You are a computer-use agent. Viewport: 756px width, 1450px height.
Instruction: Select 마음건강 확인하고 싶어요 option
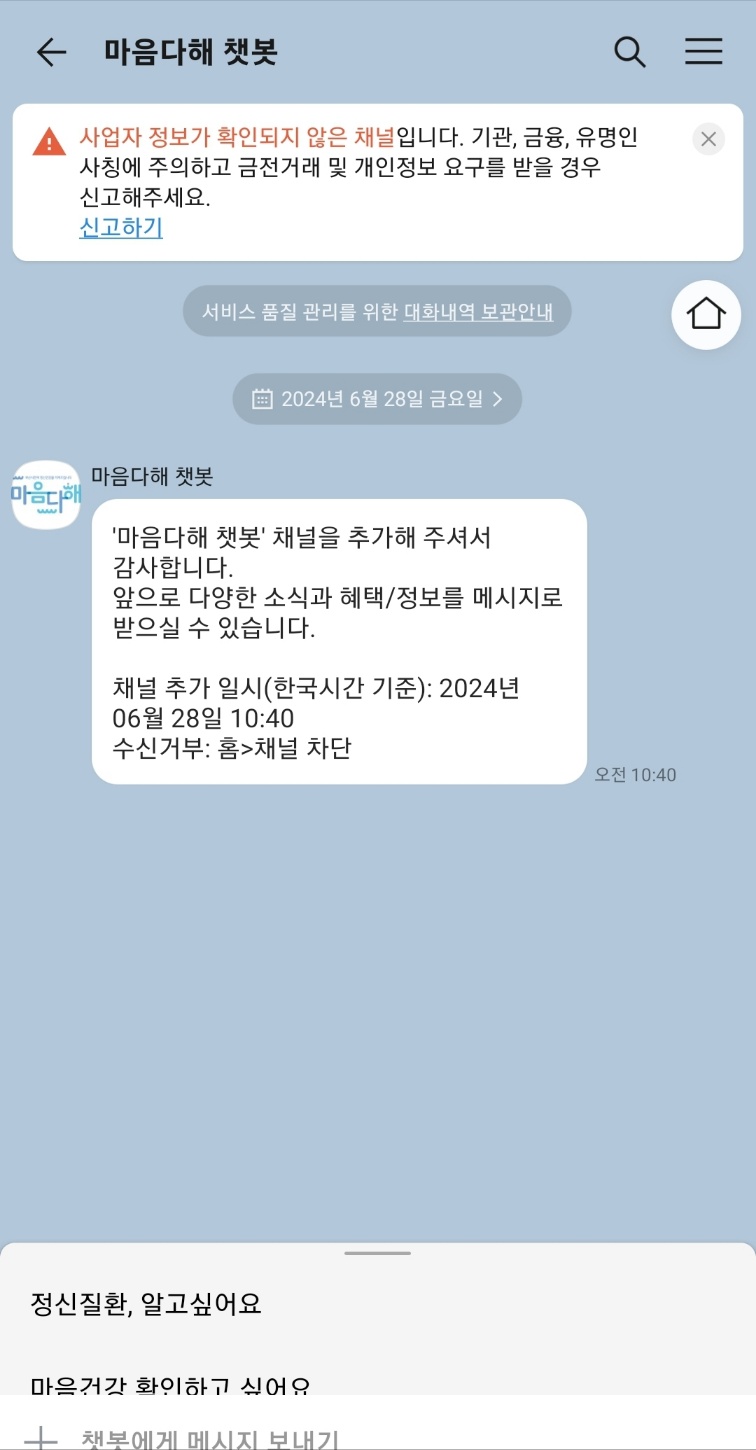coord(170,1385)
